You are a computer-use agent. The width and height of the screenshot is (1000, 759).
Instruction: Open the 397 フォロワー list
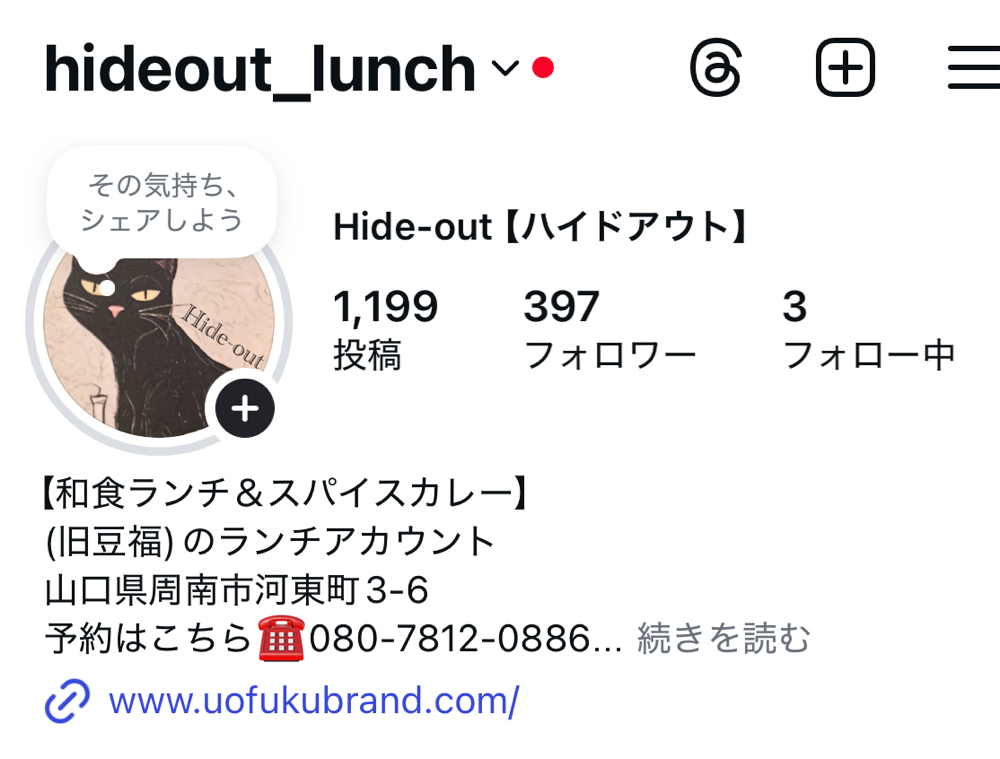(609, 328)
